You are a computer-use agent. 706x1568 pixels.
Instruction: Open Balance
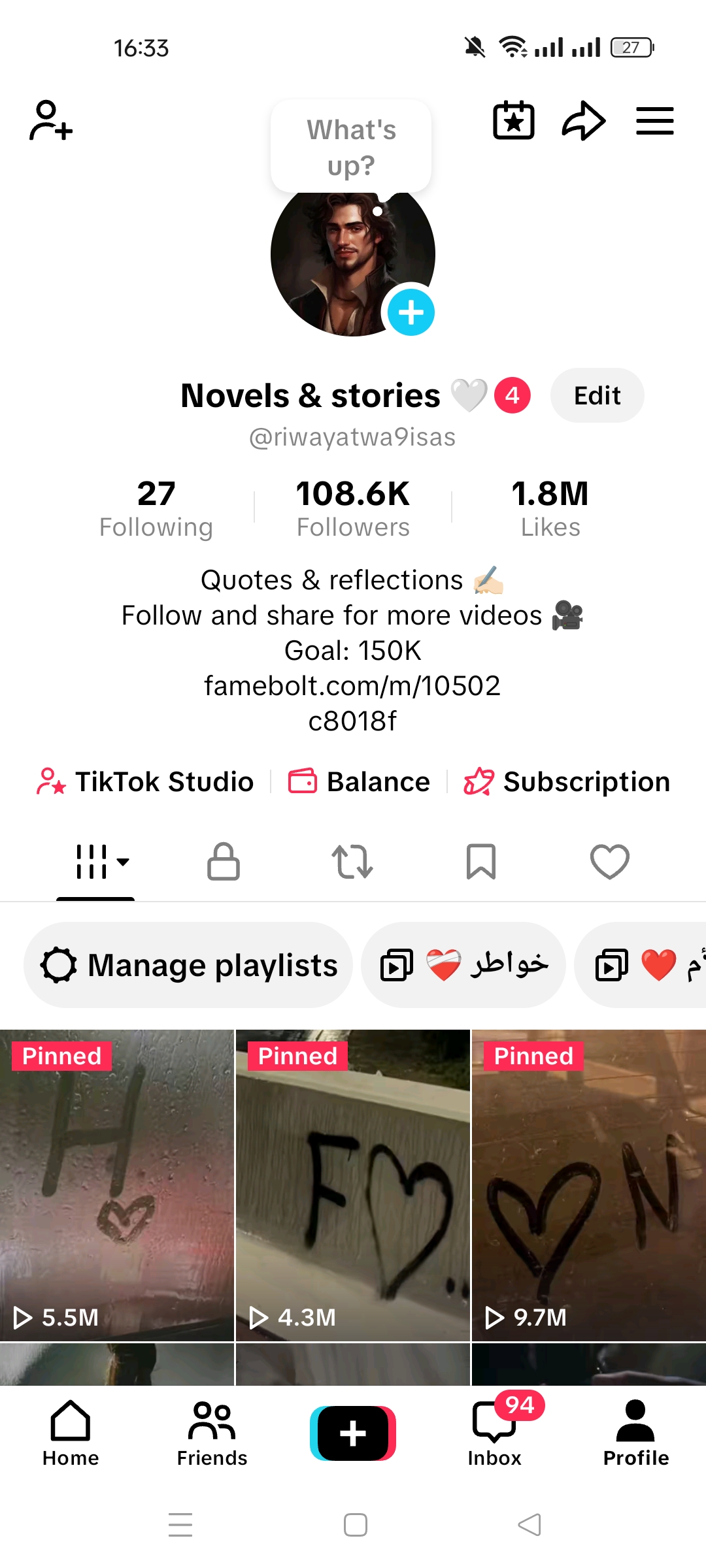pos(360,781)
